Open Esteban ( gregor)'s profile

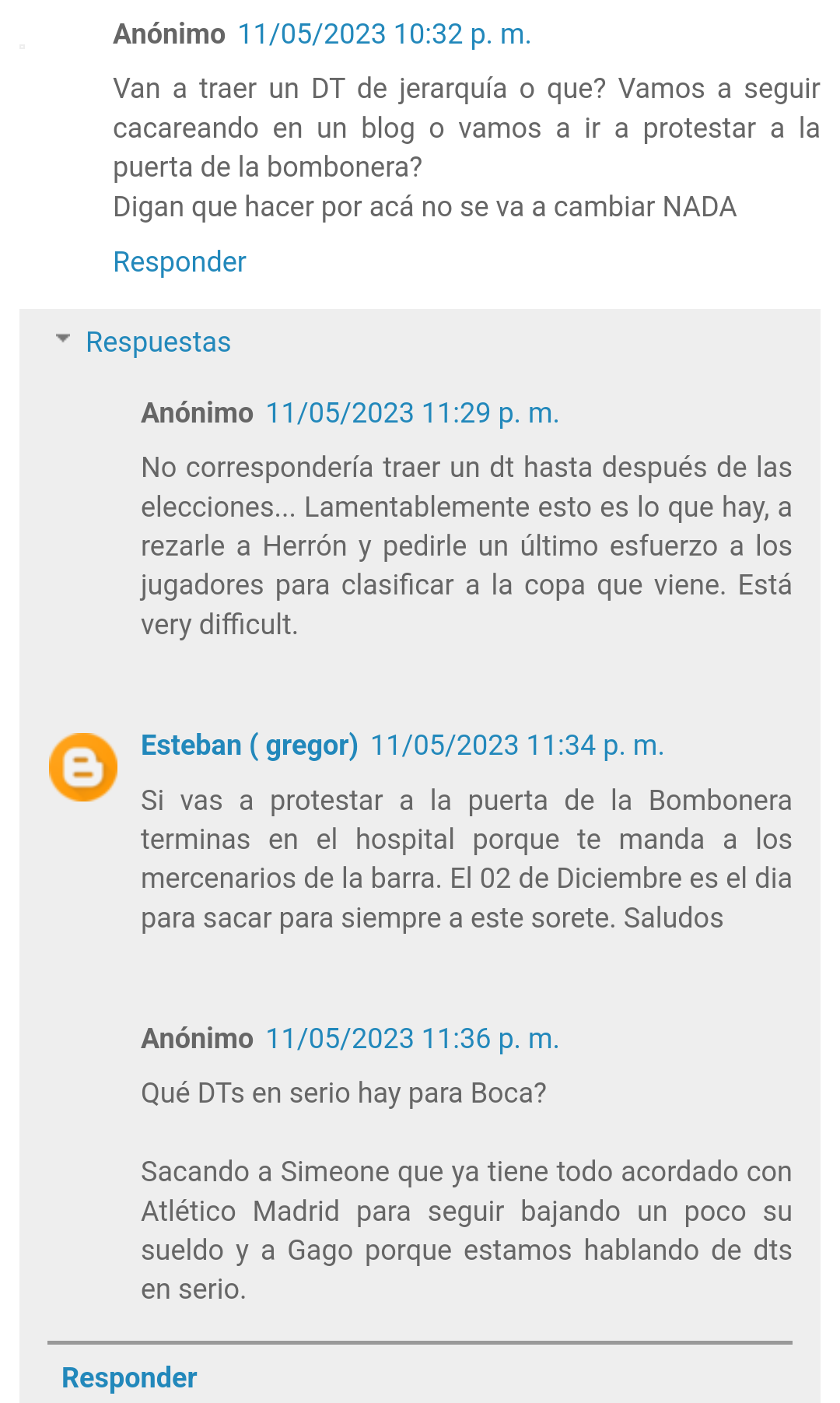click(250, 745)
